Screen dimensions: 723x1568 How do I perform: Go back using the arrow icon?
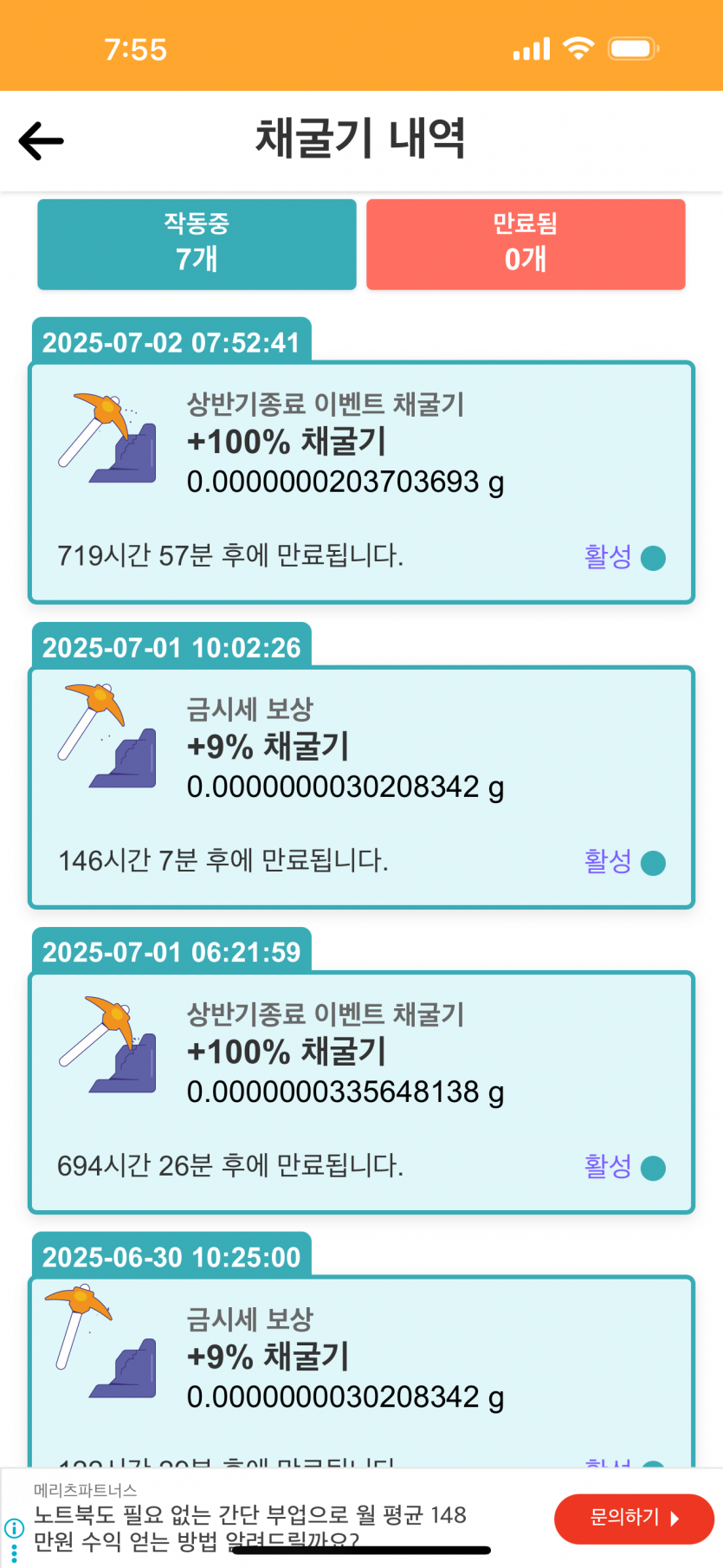(41, 140)
